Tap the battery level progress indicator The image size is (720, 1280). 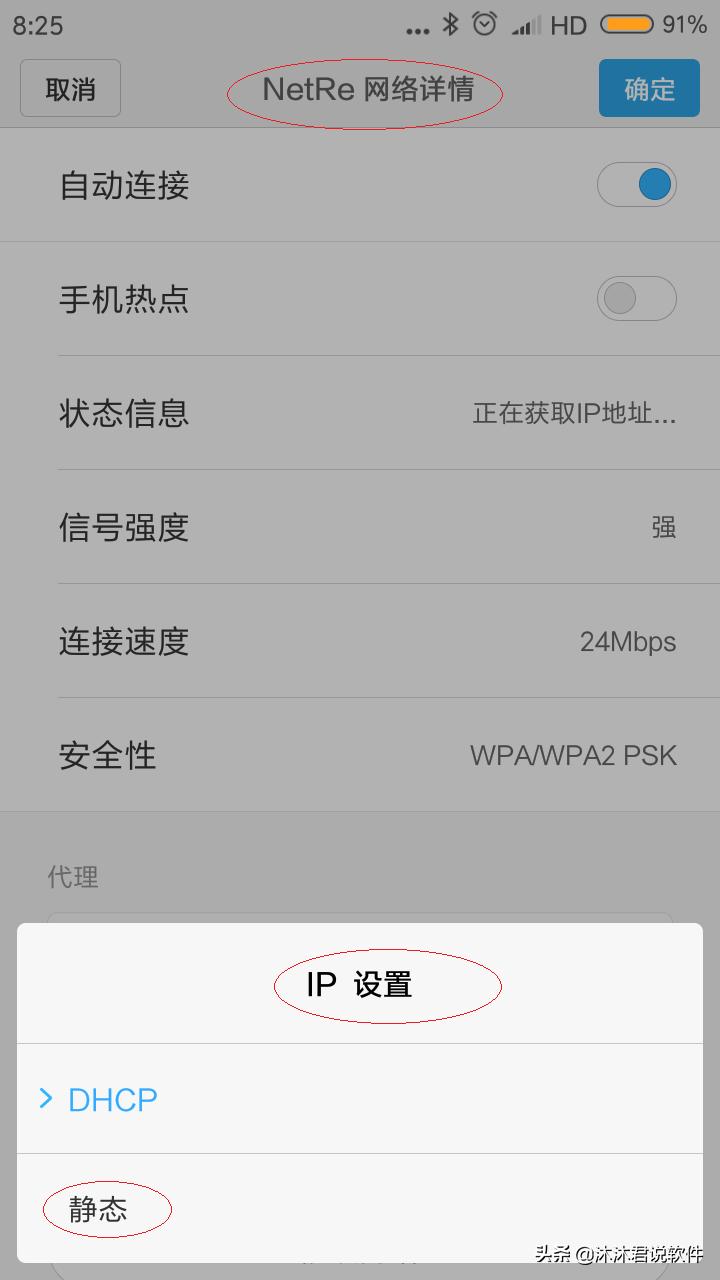coord(628,24)
